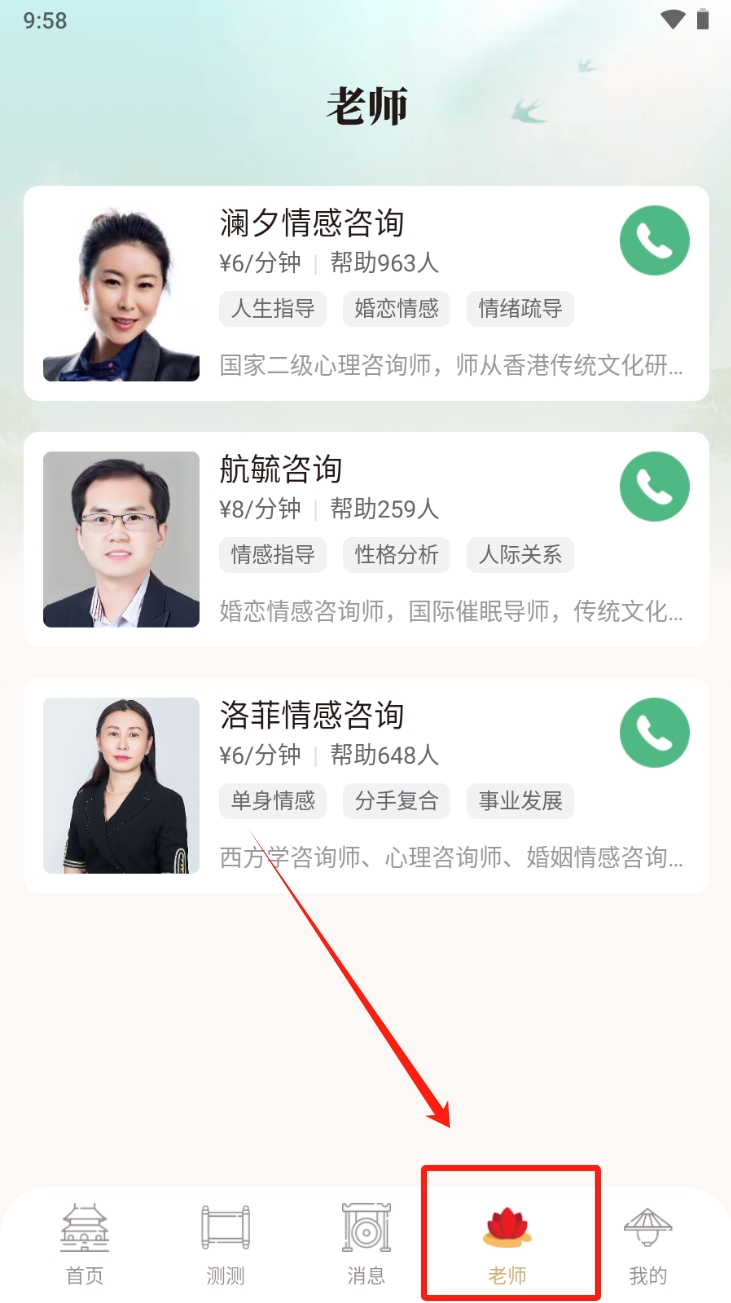Screen dimensions: 731x1303
Task: Switch to the 测测 tab
Action: point(225,1243)
